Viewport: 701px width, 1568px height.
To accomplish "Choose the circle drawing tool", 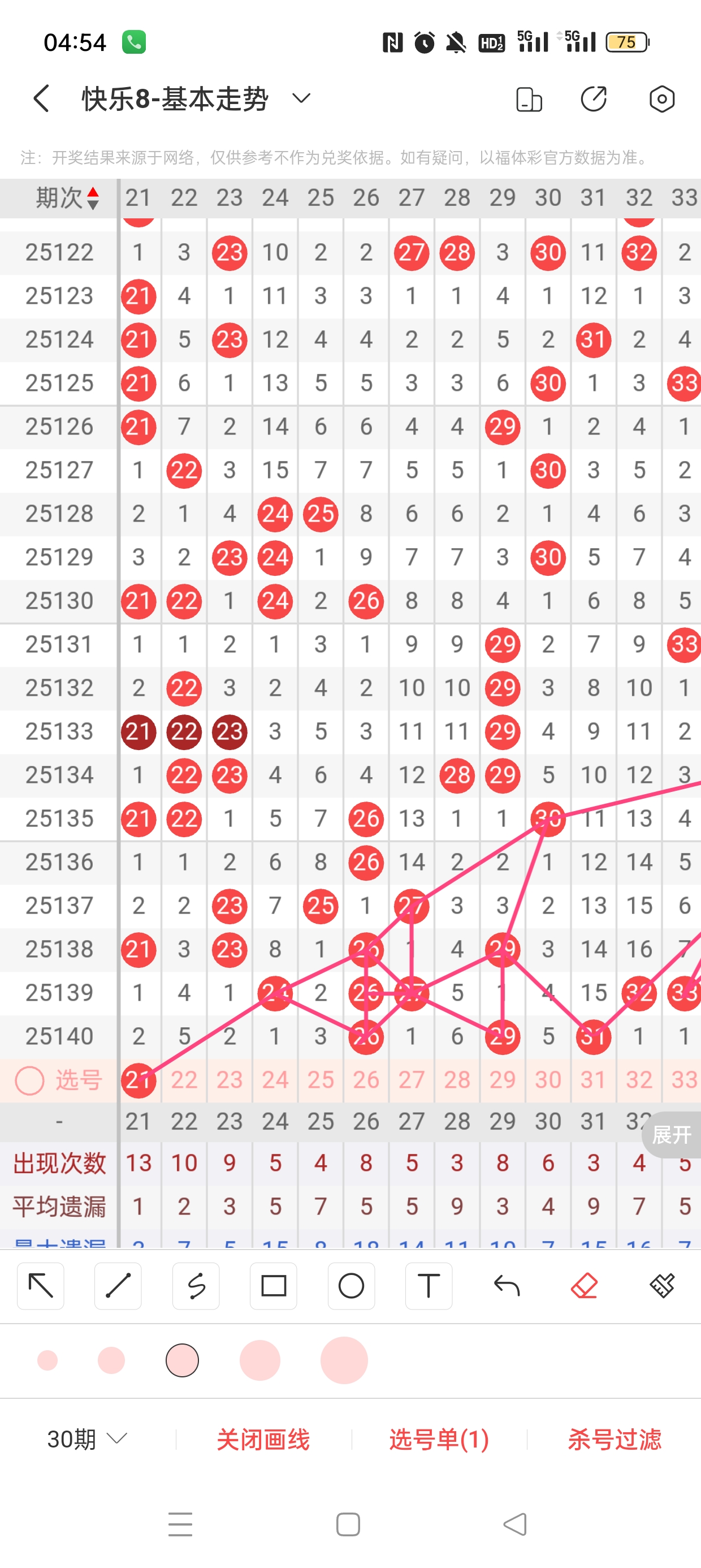I will pos(351,1286).
